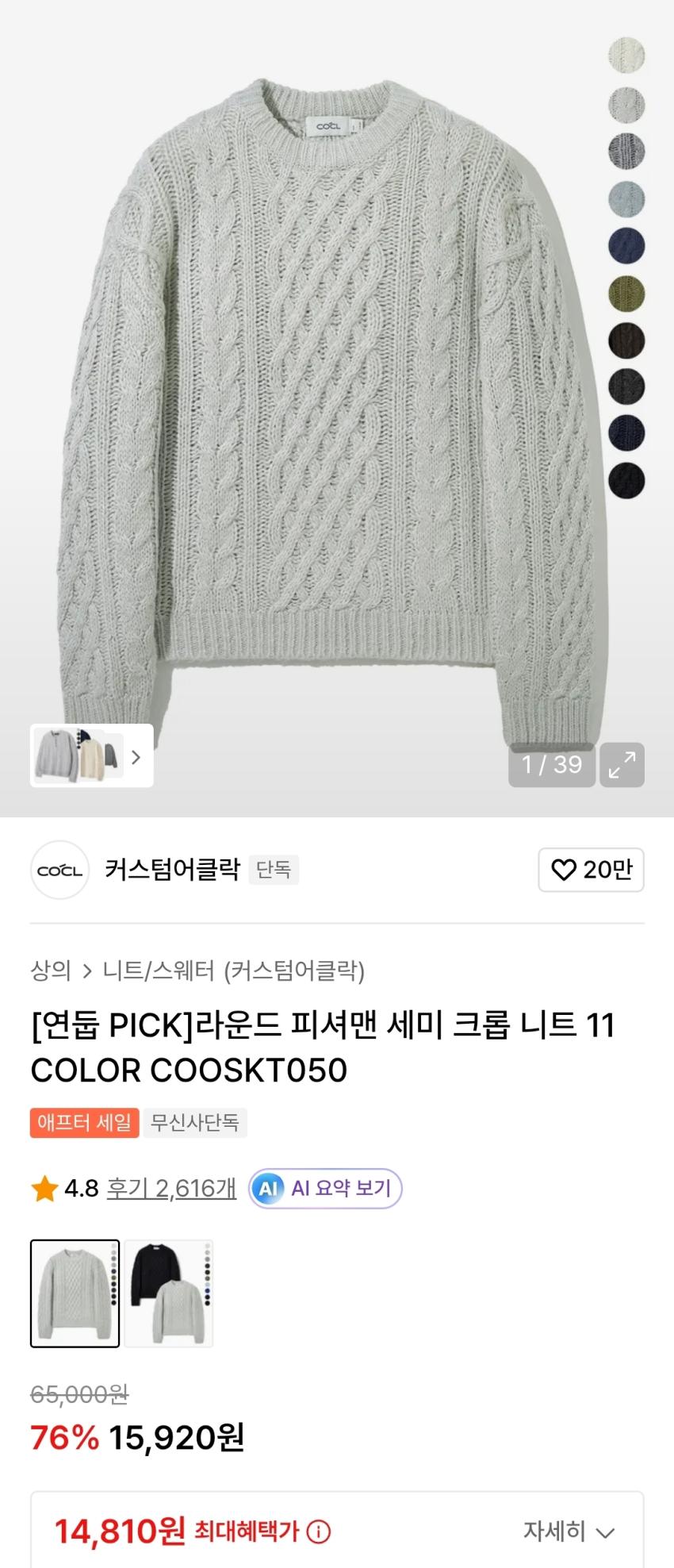Open the related images thumbnail strip
This screenshot has width=674, height=1568.
[x=92, y=755]
